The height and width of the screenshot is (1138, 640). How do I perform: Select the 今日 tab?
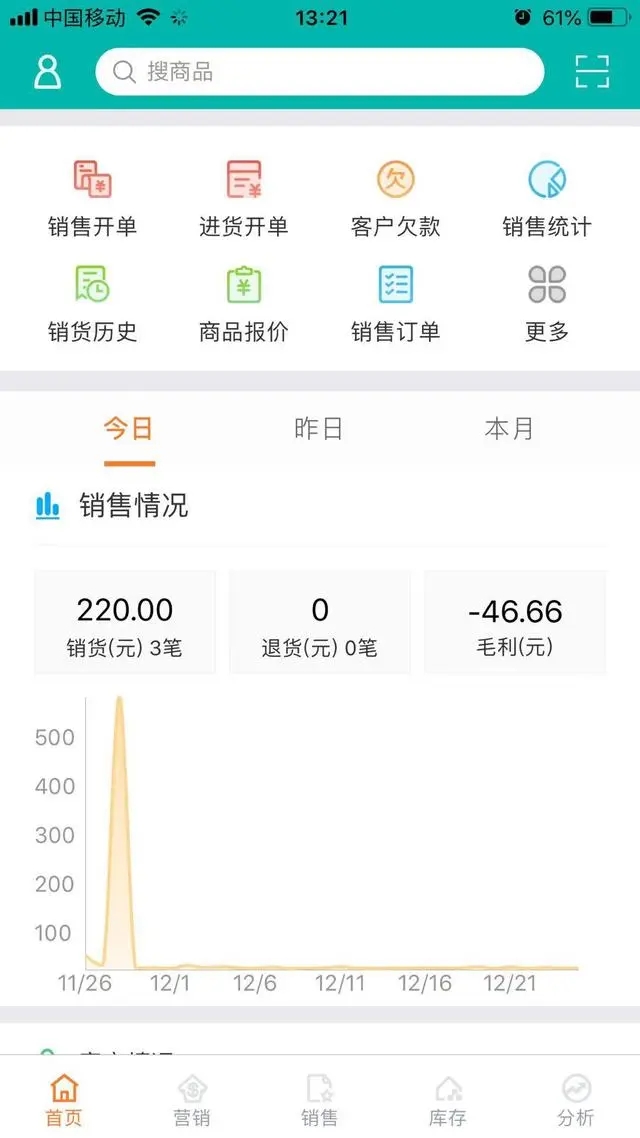(128, 429)
